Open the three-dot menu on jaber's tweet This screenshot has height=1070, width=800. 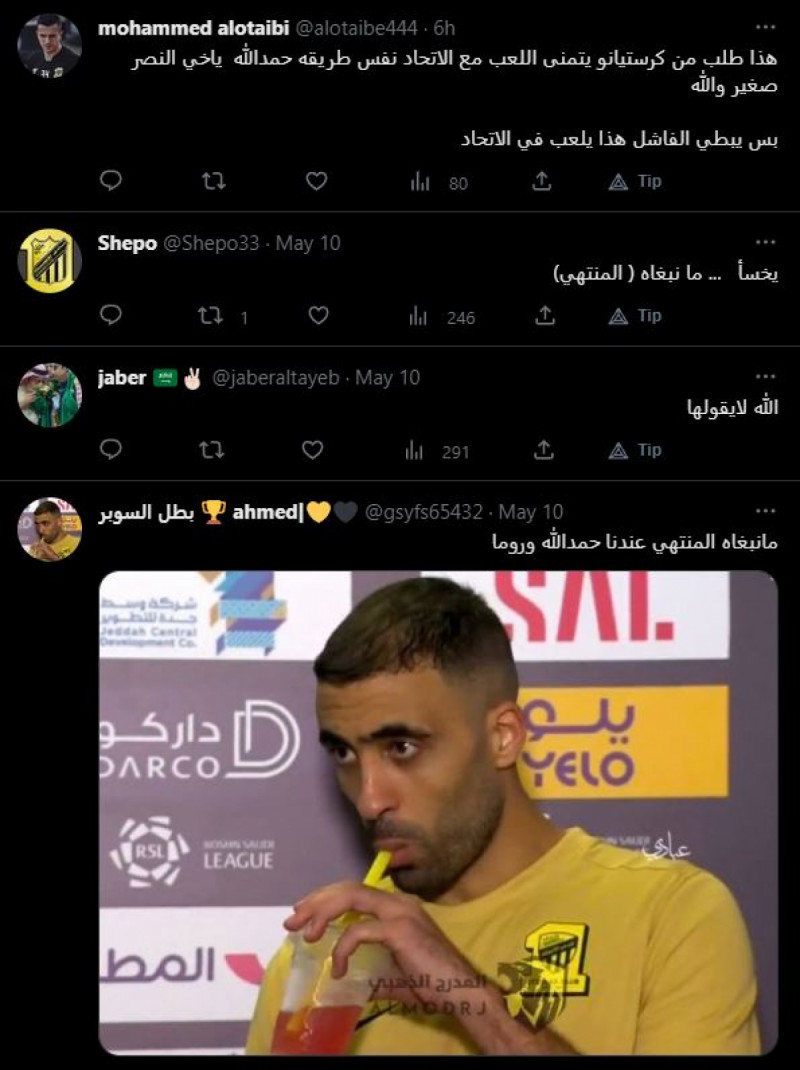(x=768, y=374)
